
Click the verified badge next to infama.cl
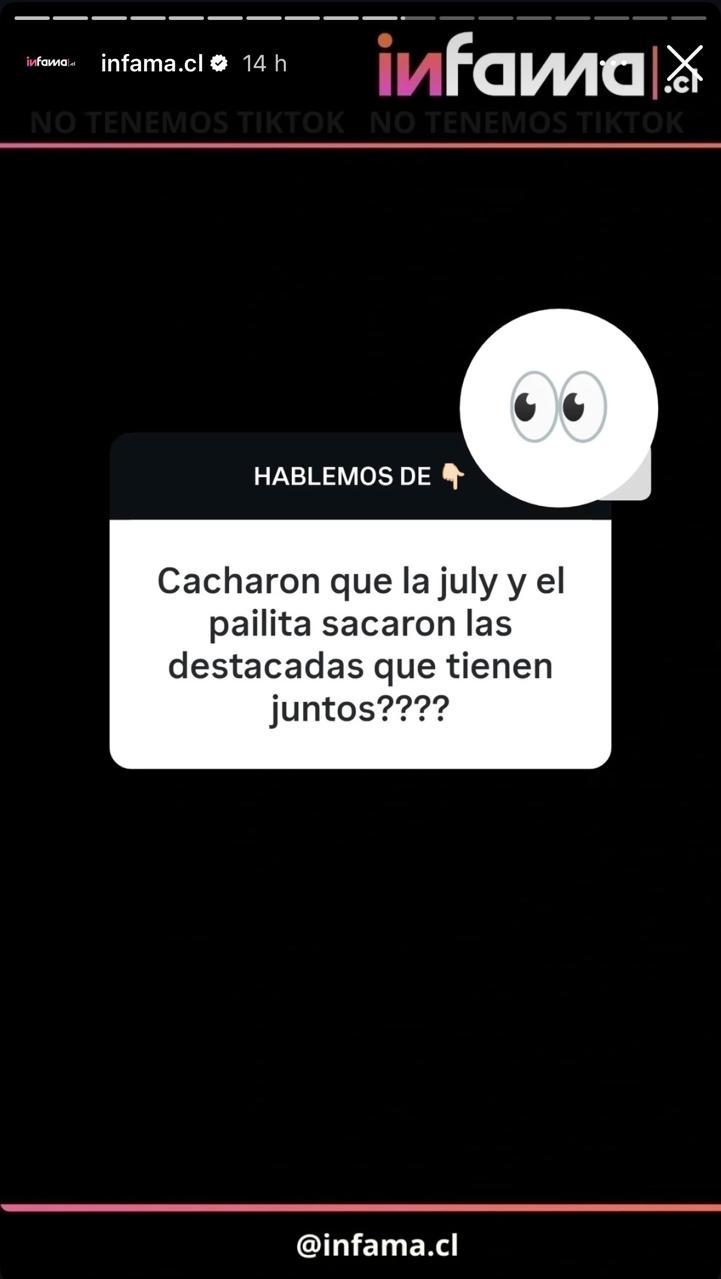(218, 60)
